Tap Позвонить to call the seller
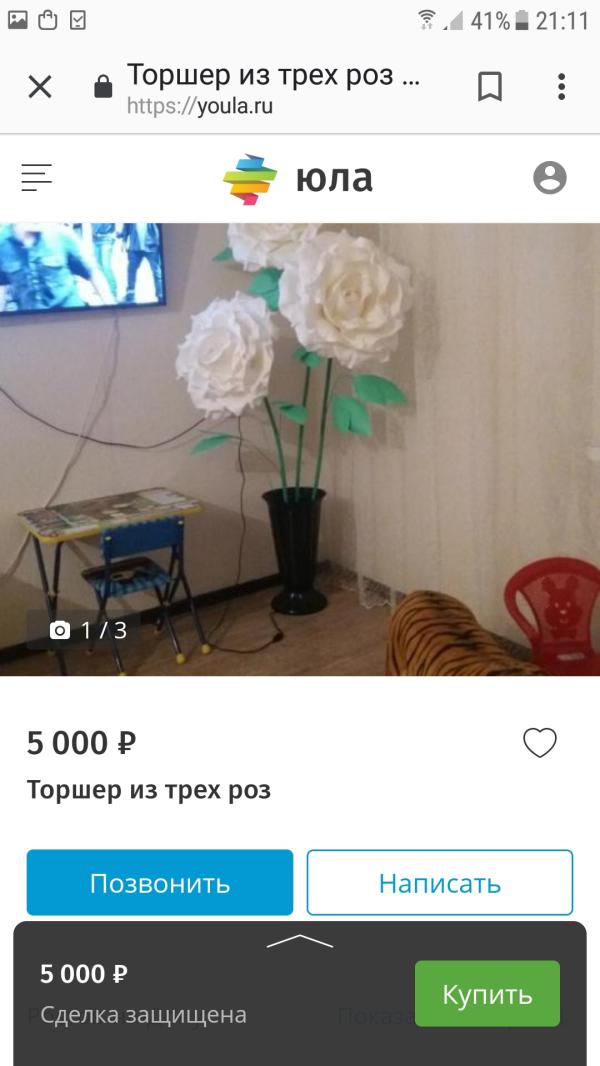This screenshot has height=1066, width=600. 160,883
